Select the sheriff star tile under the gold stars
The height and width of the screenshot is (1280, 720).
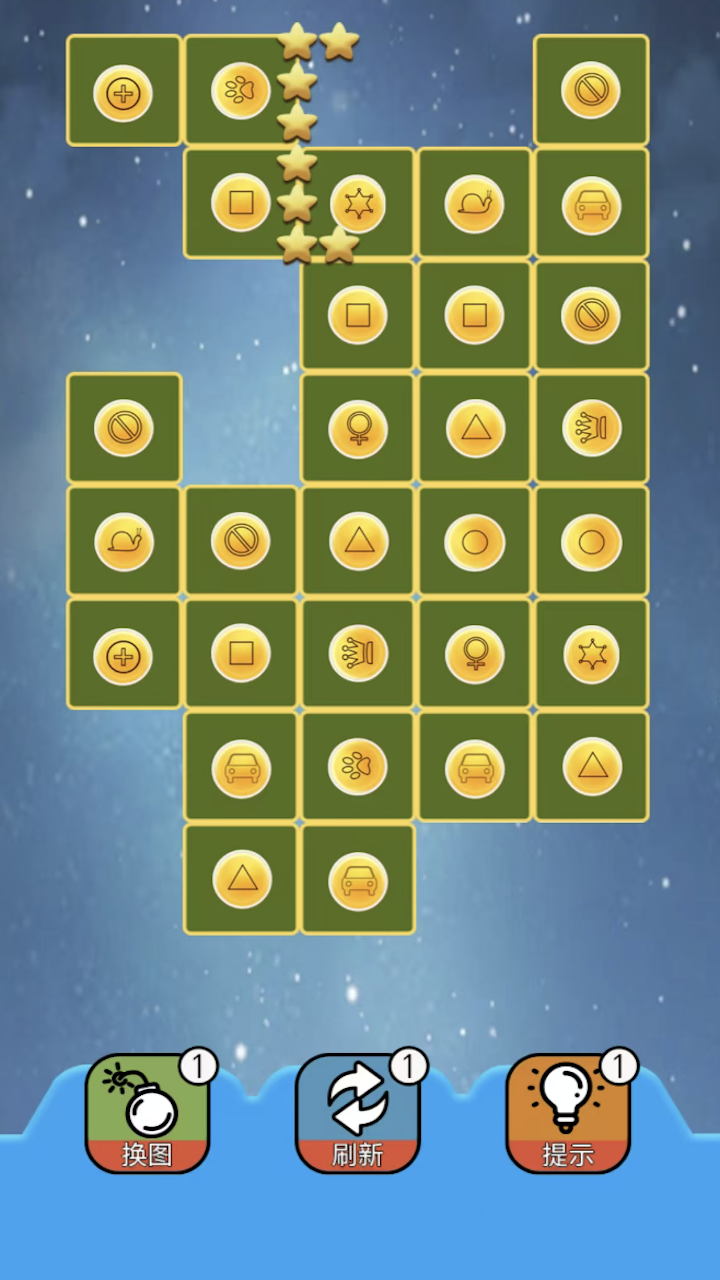pyautogui.click(x=358, y=204)
